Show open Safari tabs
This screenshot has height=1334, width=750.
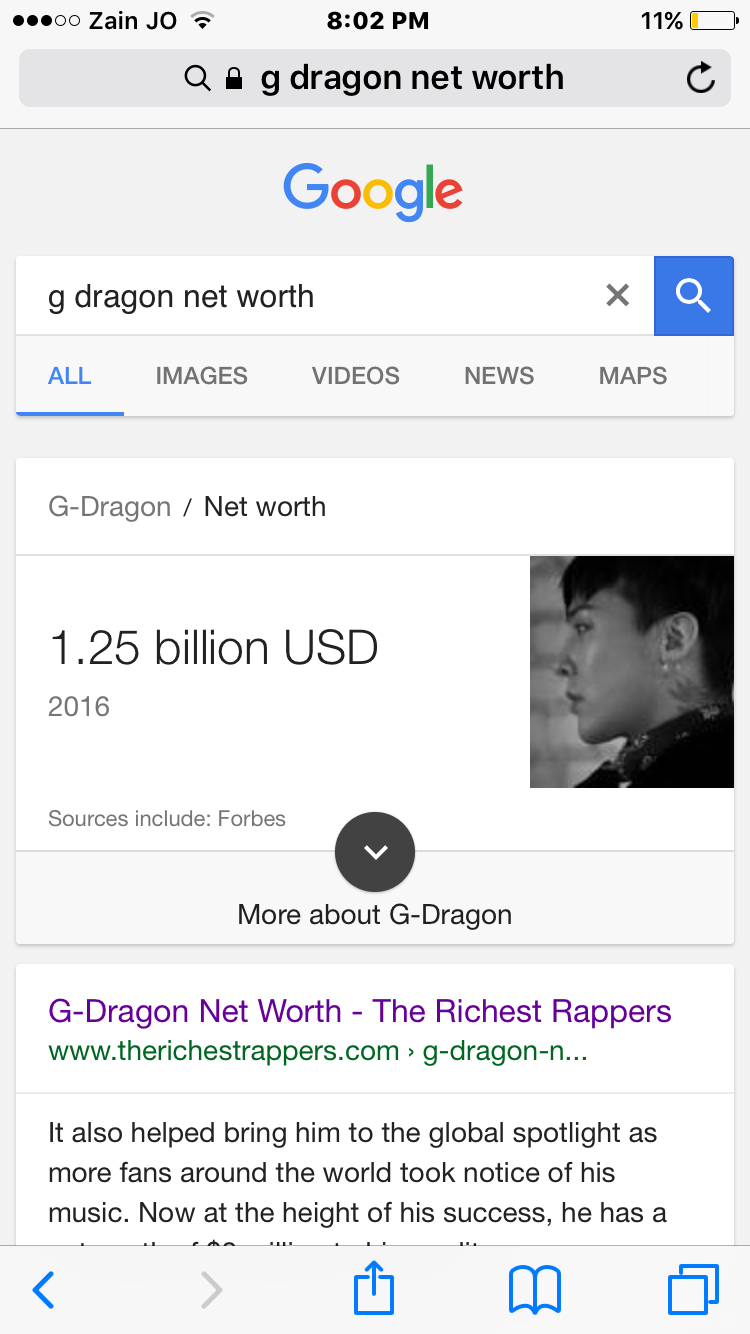pyautogui.click(x=693, y=1290)
